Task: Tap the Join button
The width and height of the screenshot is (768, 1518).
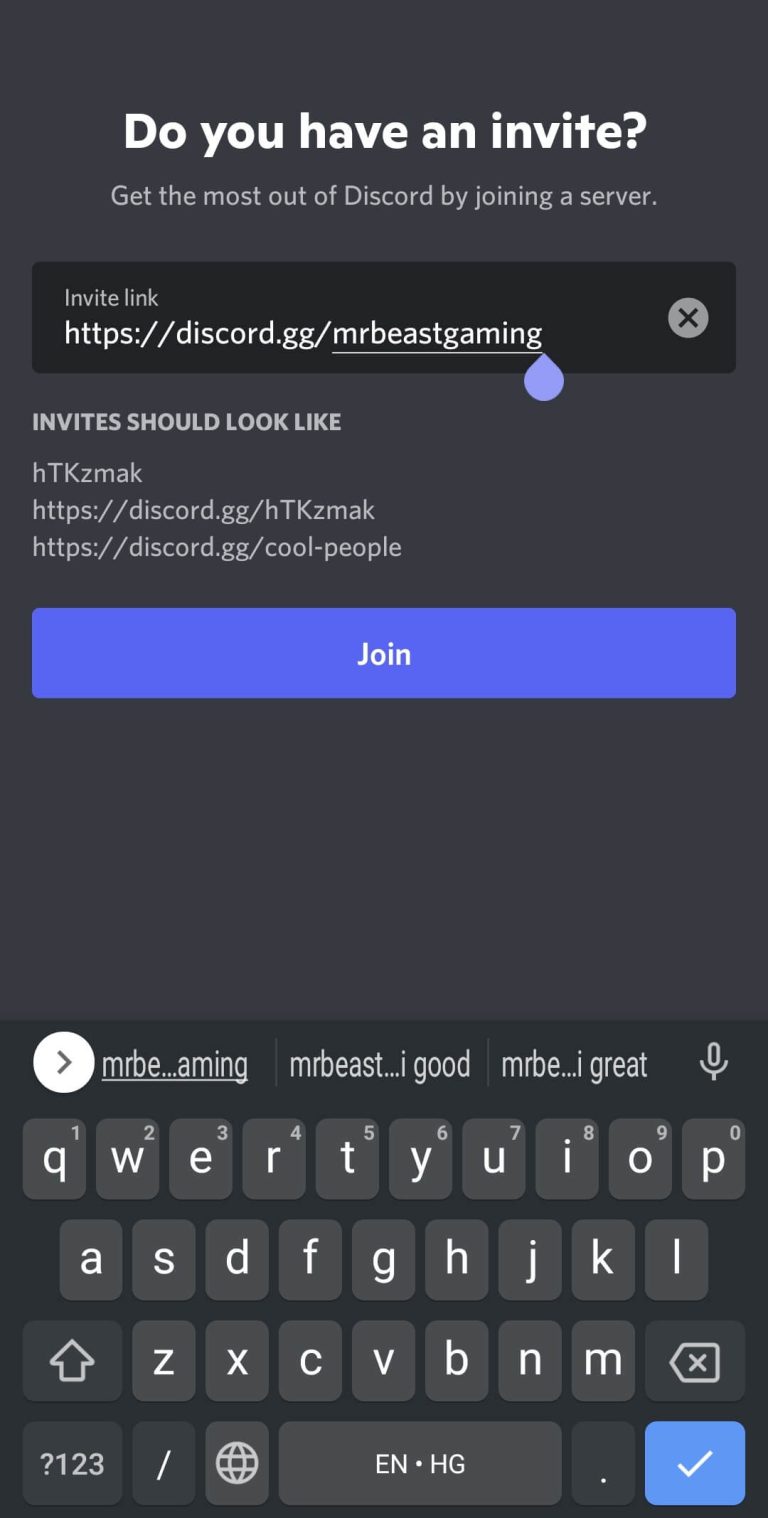Action: (384, 653)
